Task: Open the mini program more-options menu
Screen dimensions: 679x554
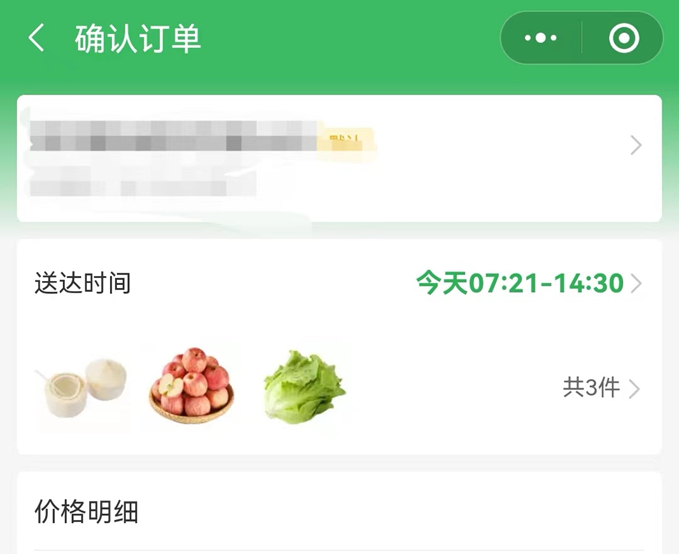Action: tap(541, 39)
